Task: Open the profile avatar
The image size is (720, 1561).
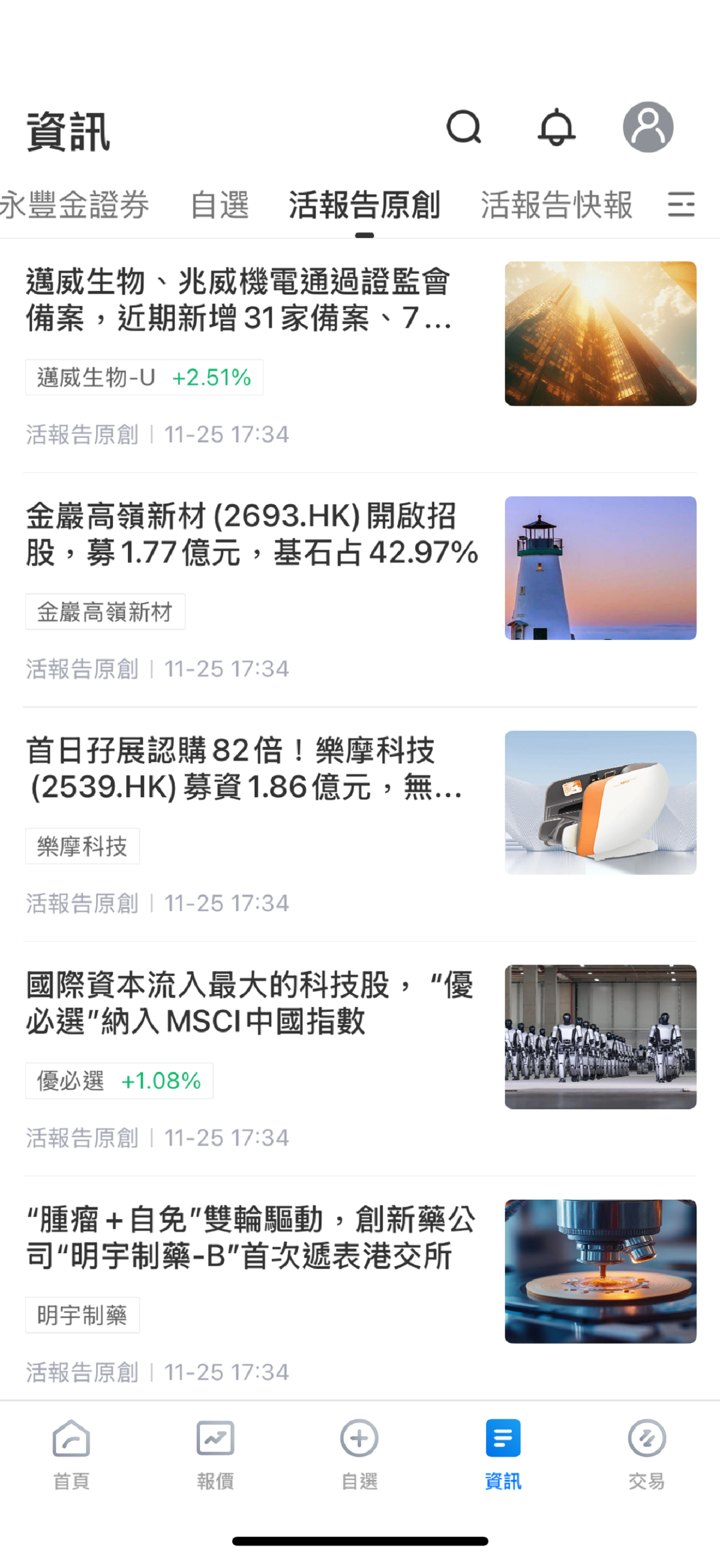Action: click(x=648, y=128)
